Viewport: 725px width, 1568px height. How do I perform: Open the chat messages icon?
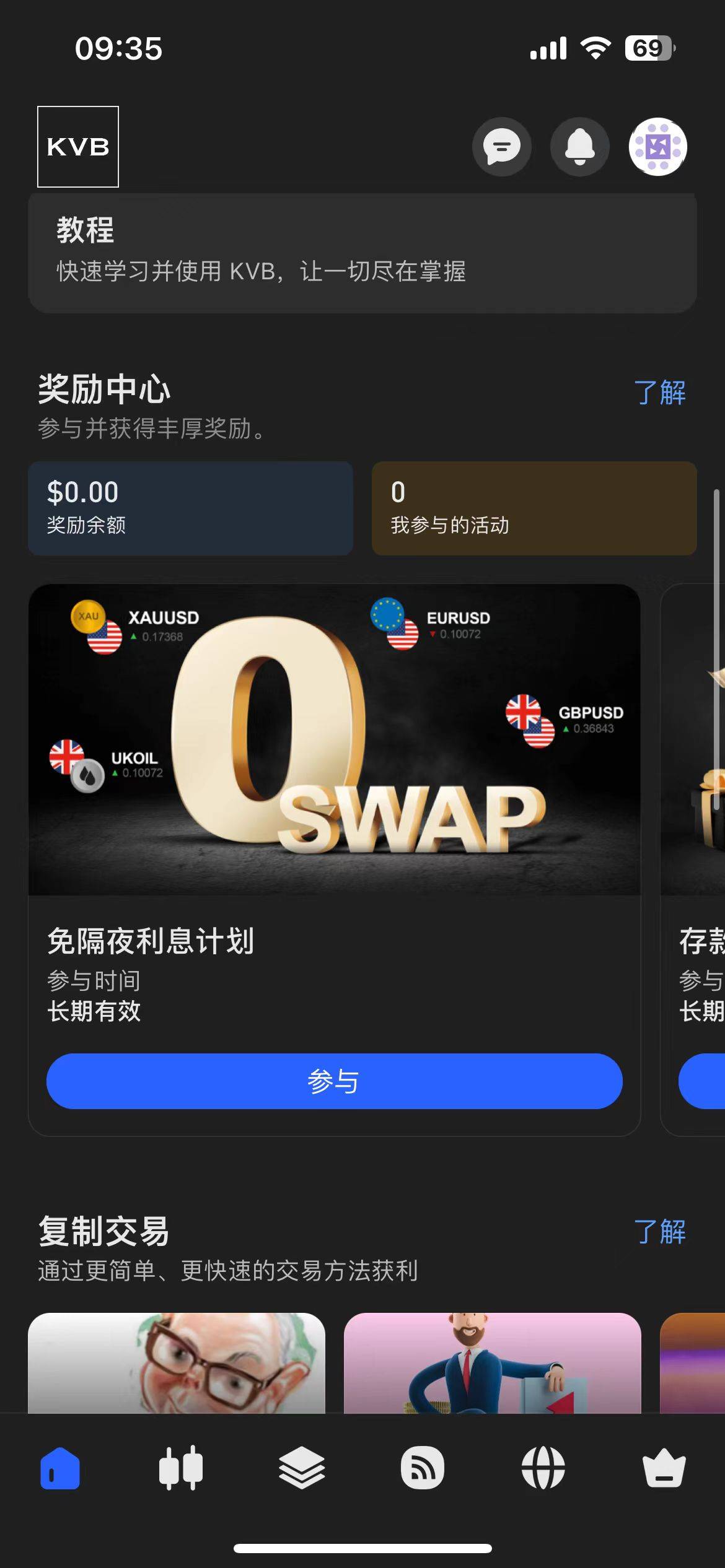[502, 147]
